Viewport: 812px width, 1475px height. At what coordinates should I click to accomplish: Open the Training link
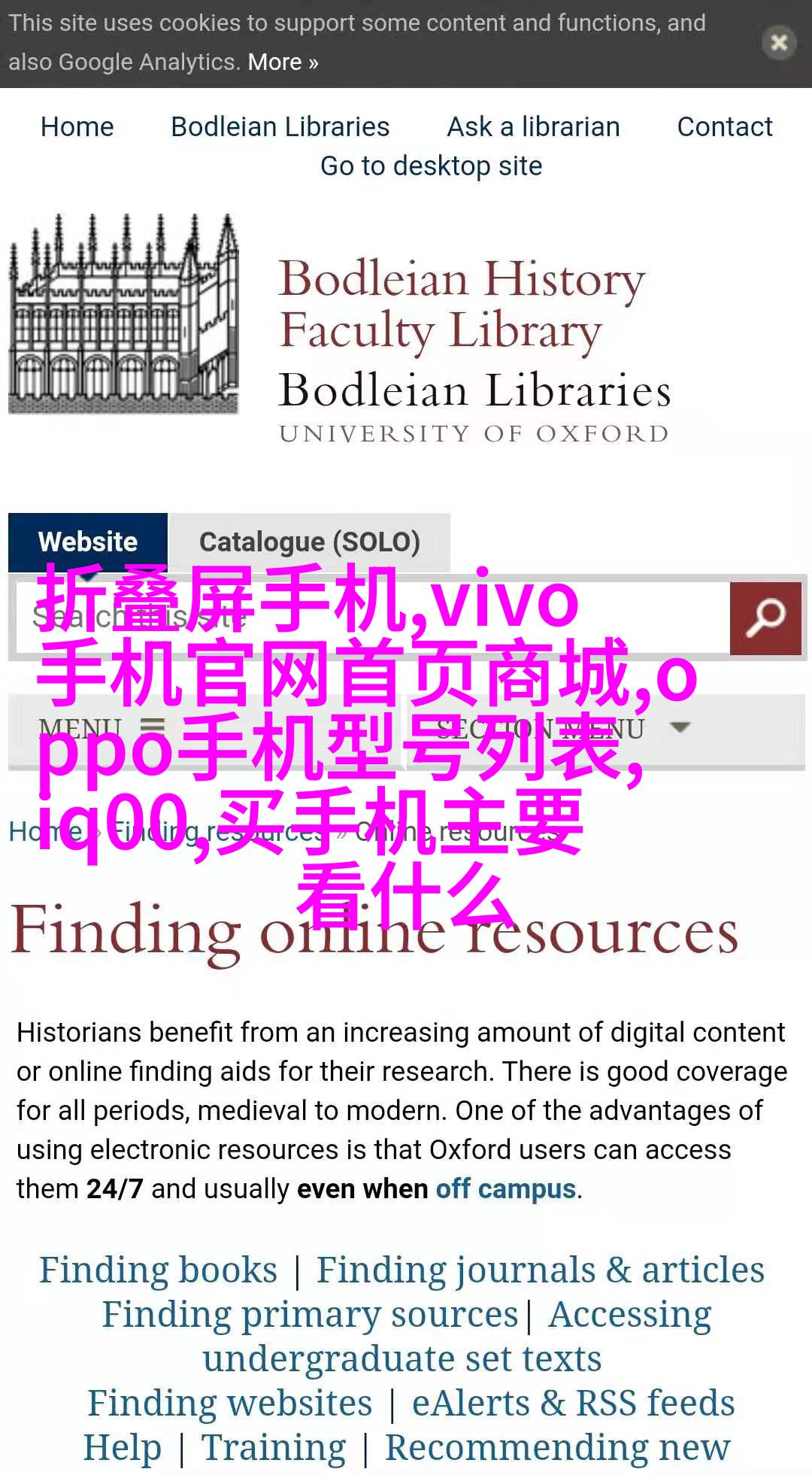tap(274, 1448)
